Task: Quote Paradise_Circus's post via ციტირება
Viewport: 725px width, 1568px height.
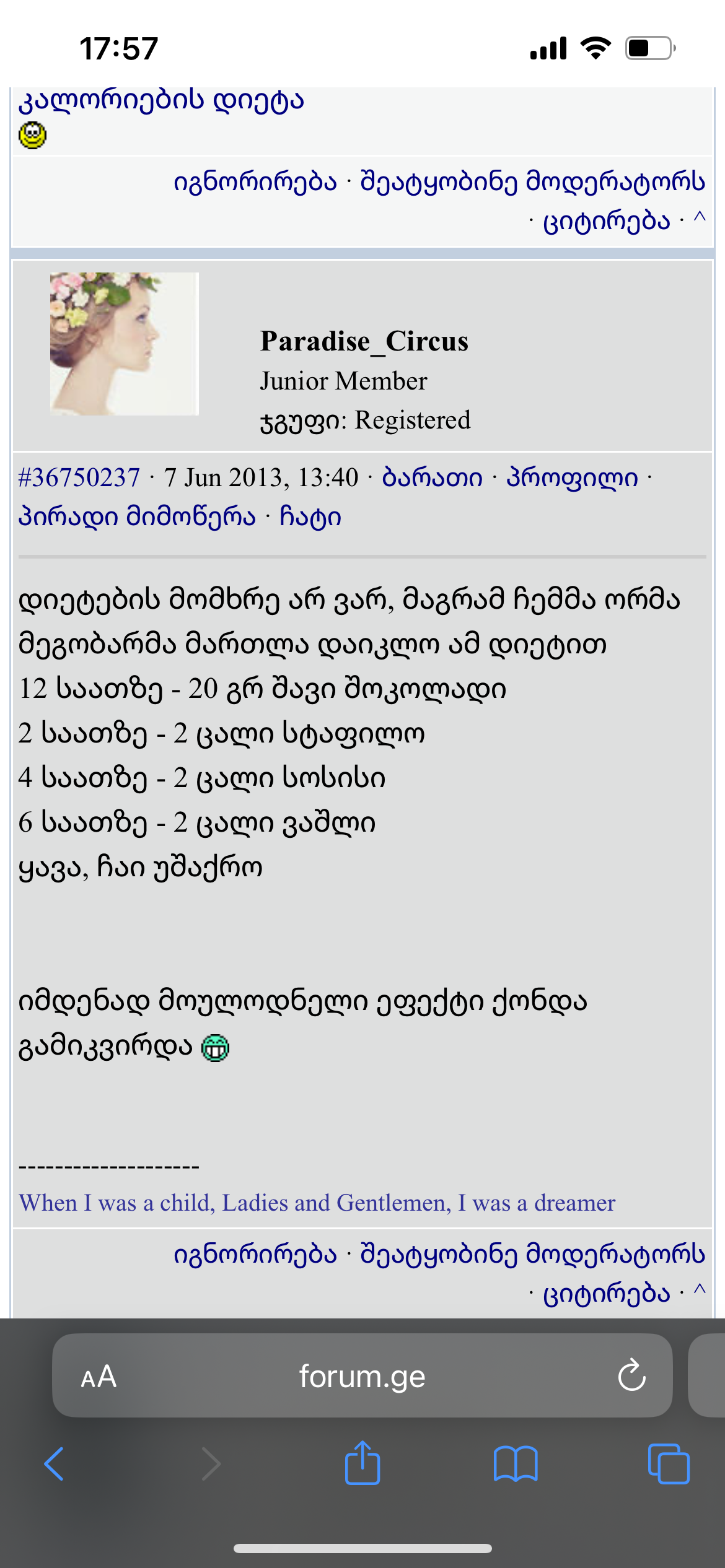Action: [x=607, y=1294]
